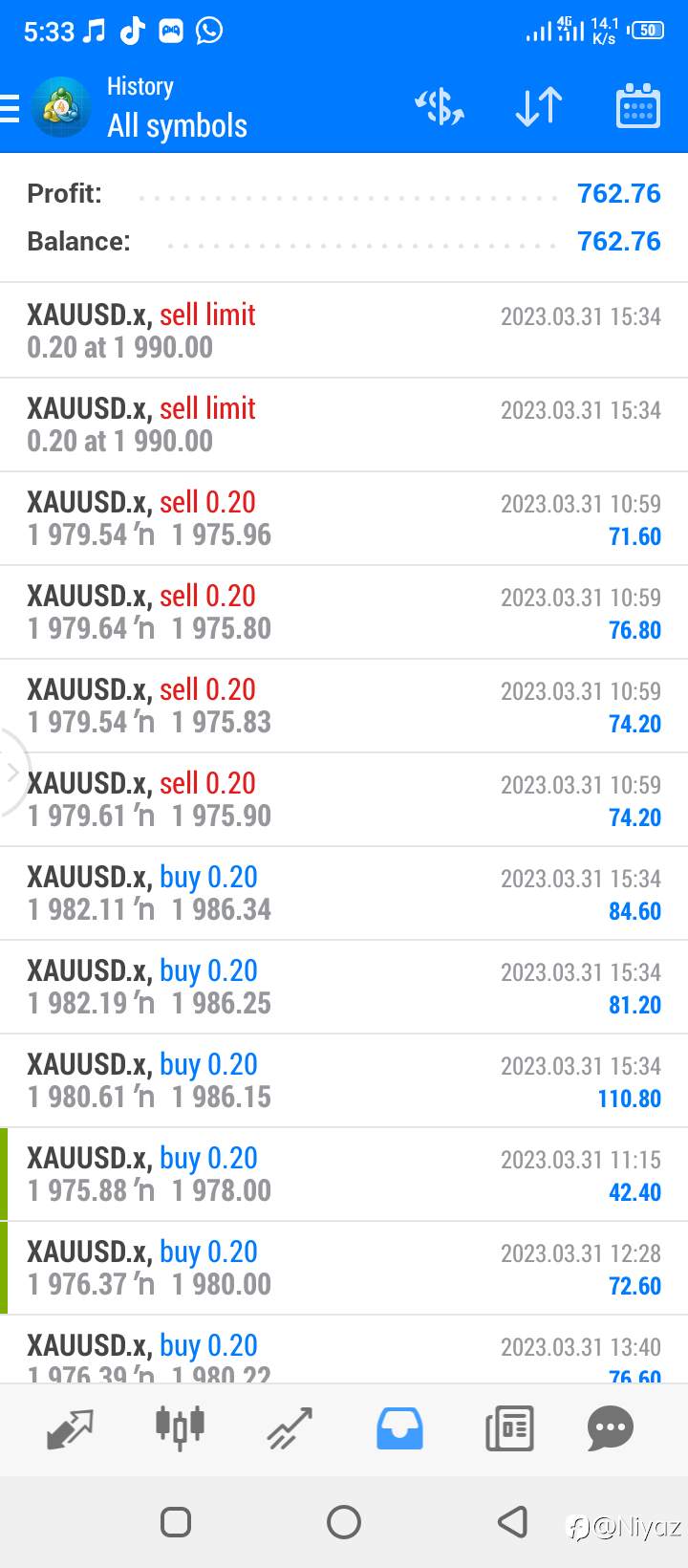Select the History inbox tab

click(x=399, y=1428)
